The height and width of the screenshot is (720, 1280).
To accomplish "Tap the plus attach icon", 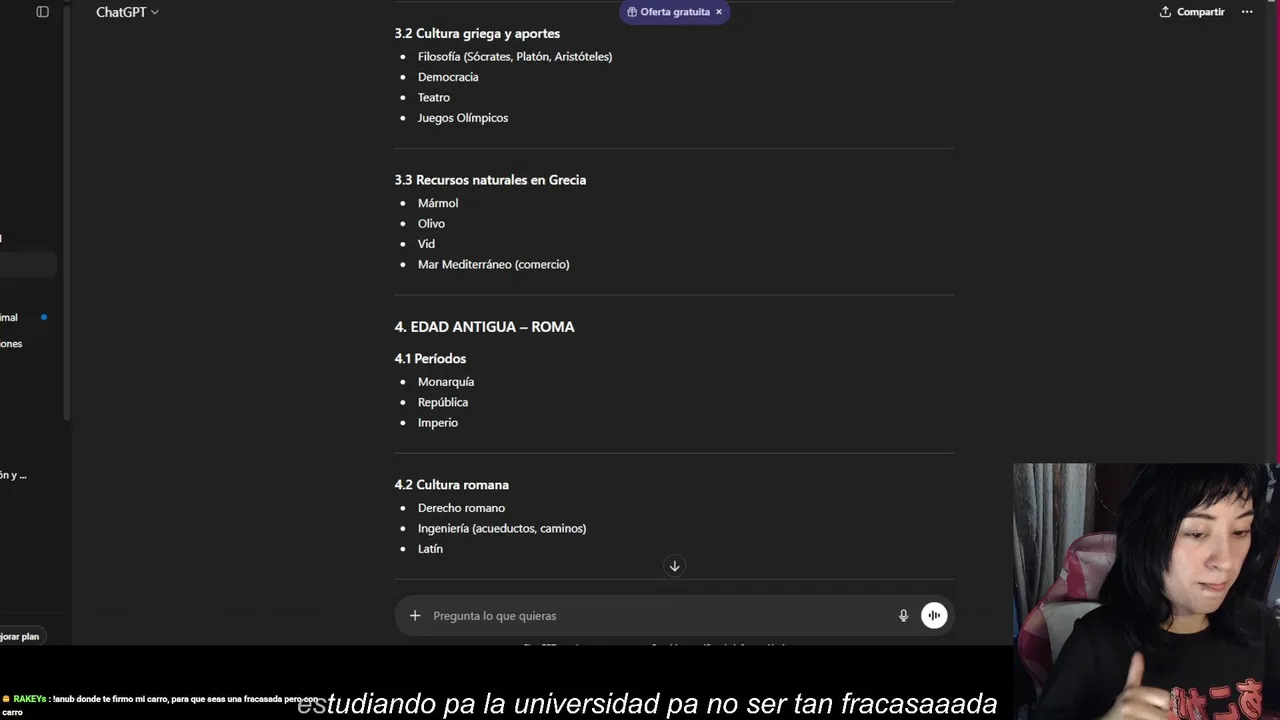I will 415,616.
